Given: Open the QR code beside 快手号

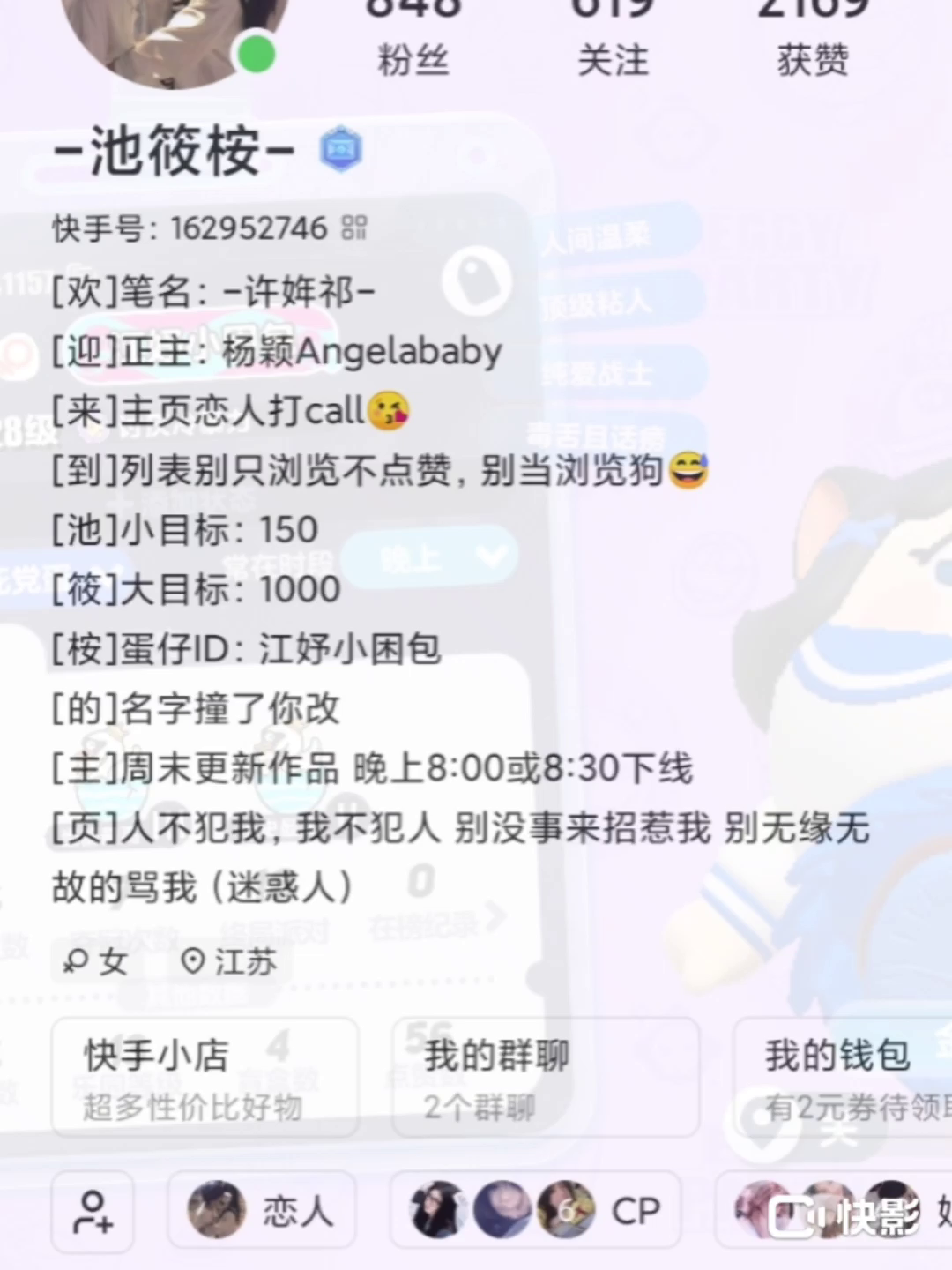Looking at the screenshot, I should [353, 228].
